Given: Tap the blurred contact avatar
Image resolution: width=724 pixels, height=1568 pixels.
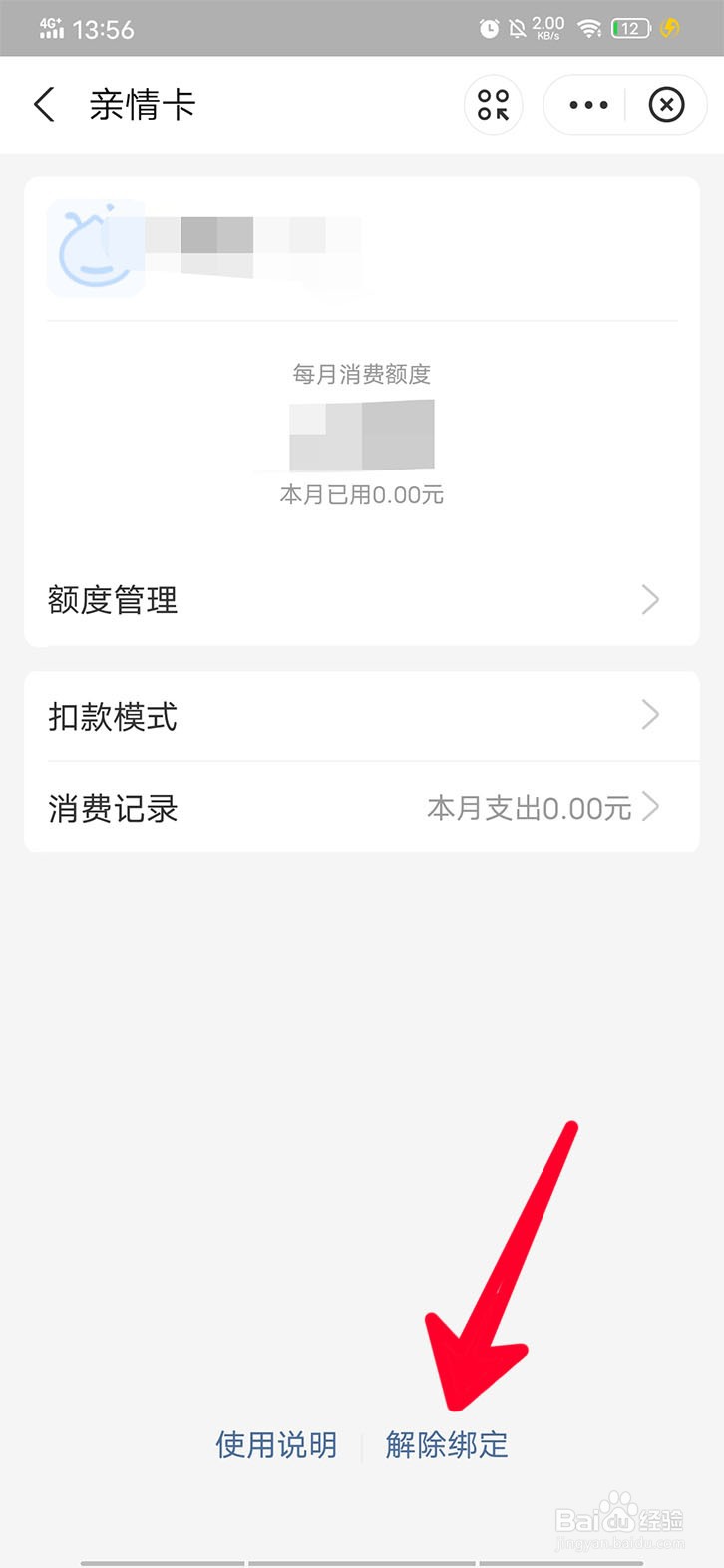Looking at the screenshot, I should (95, 247).
